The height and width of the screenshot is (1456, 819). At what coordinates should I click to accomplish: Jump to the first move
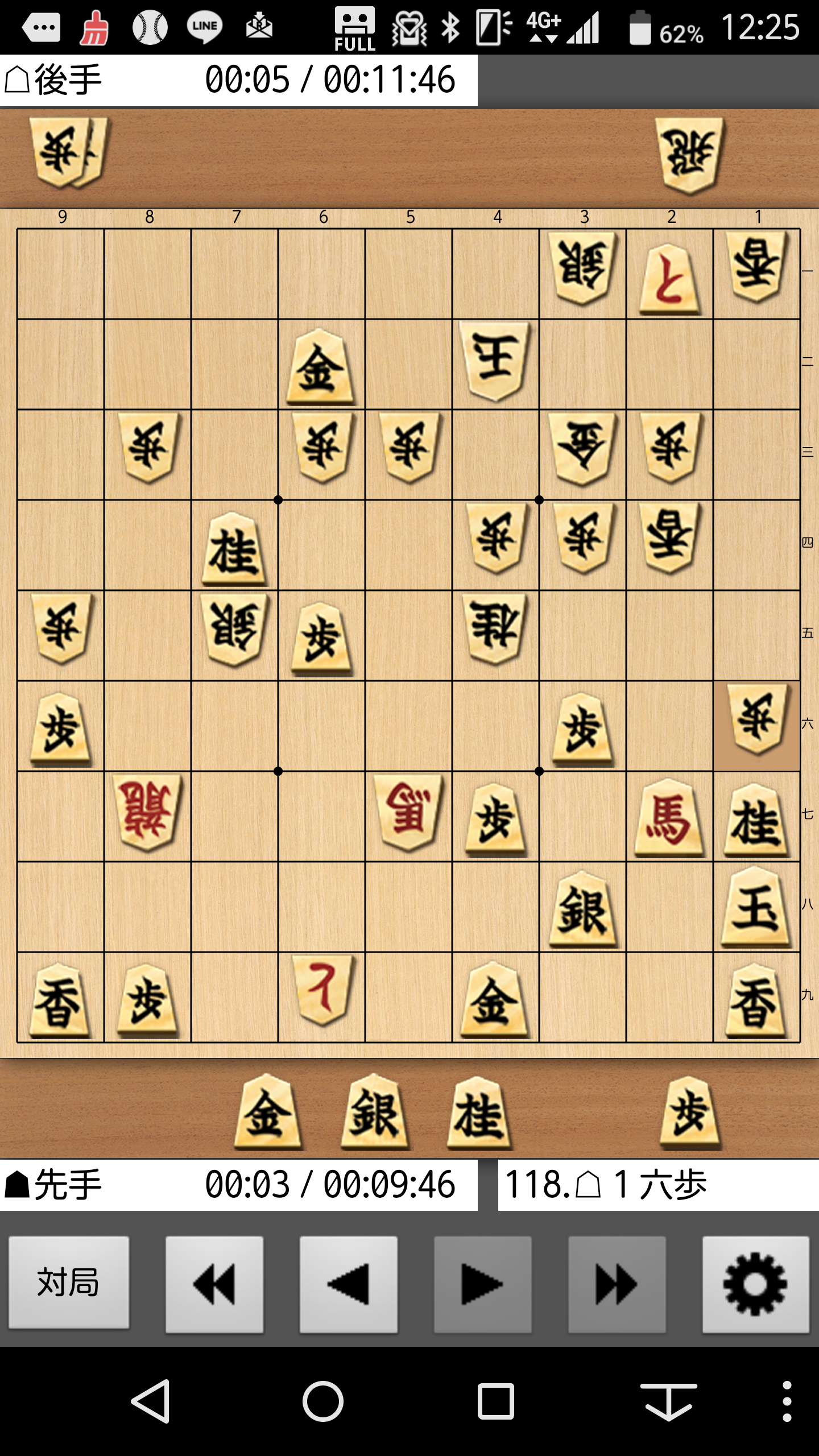214,1284
